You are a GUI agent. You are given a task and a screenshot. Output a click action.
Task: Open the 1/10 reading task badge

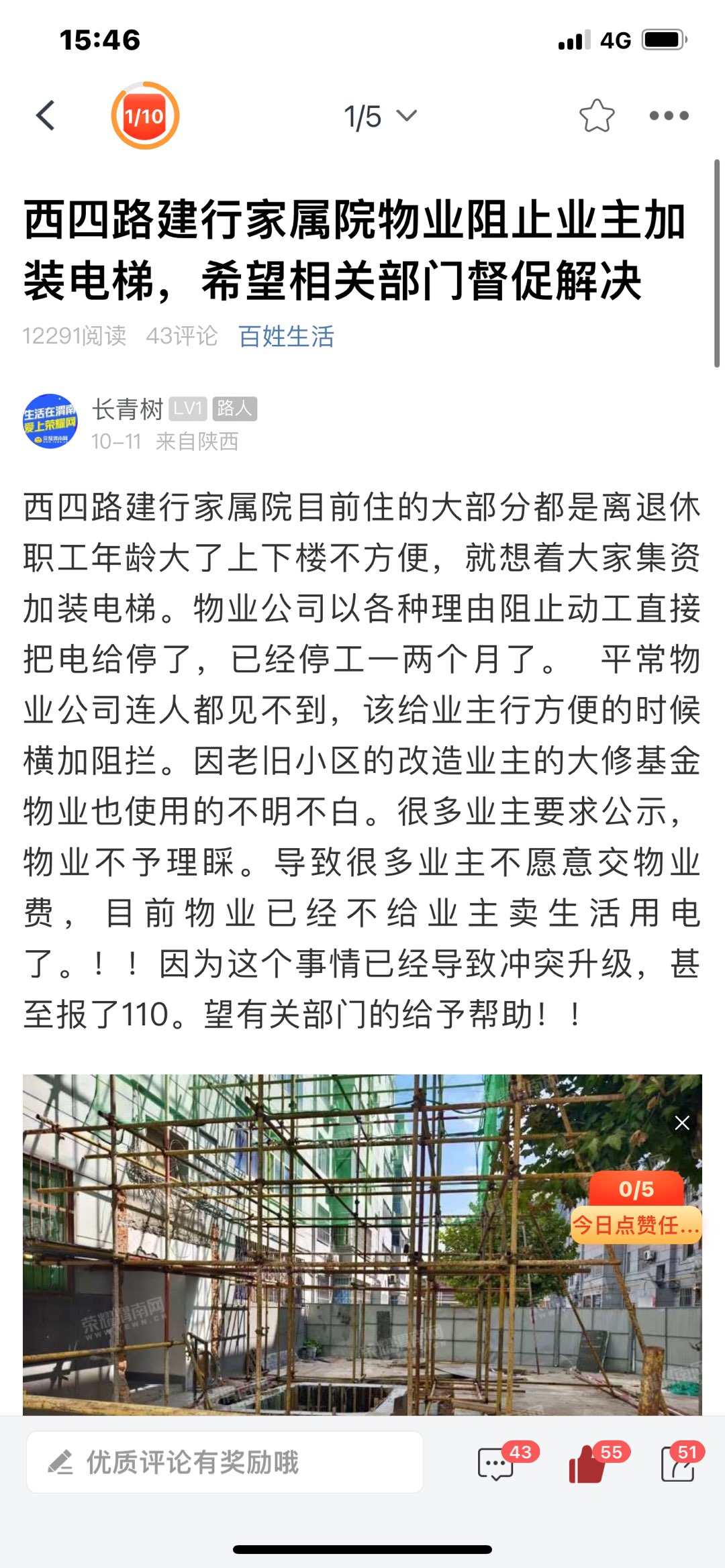pos(145,115)
